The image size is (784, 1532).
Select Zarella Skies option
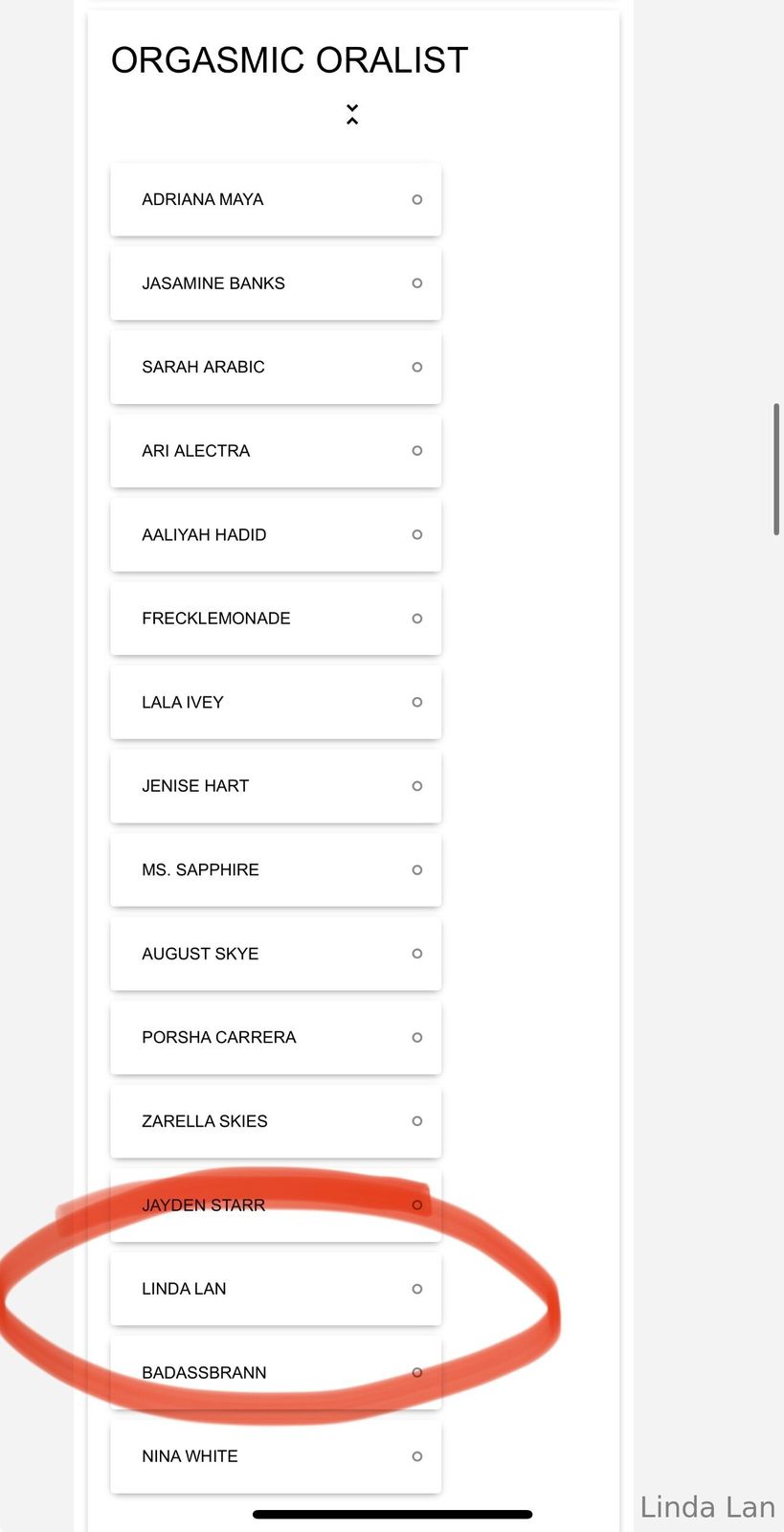(276, 1121)
